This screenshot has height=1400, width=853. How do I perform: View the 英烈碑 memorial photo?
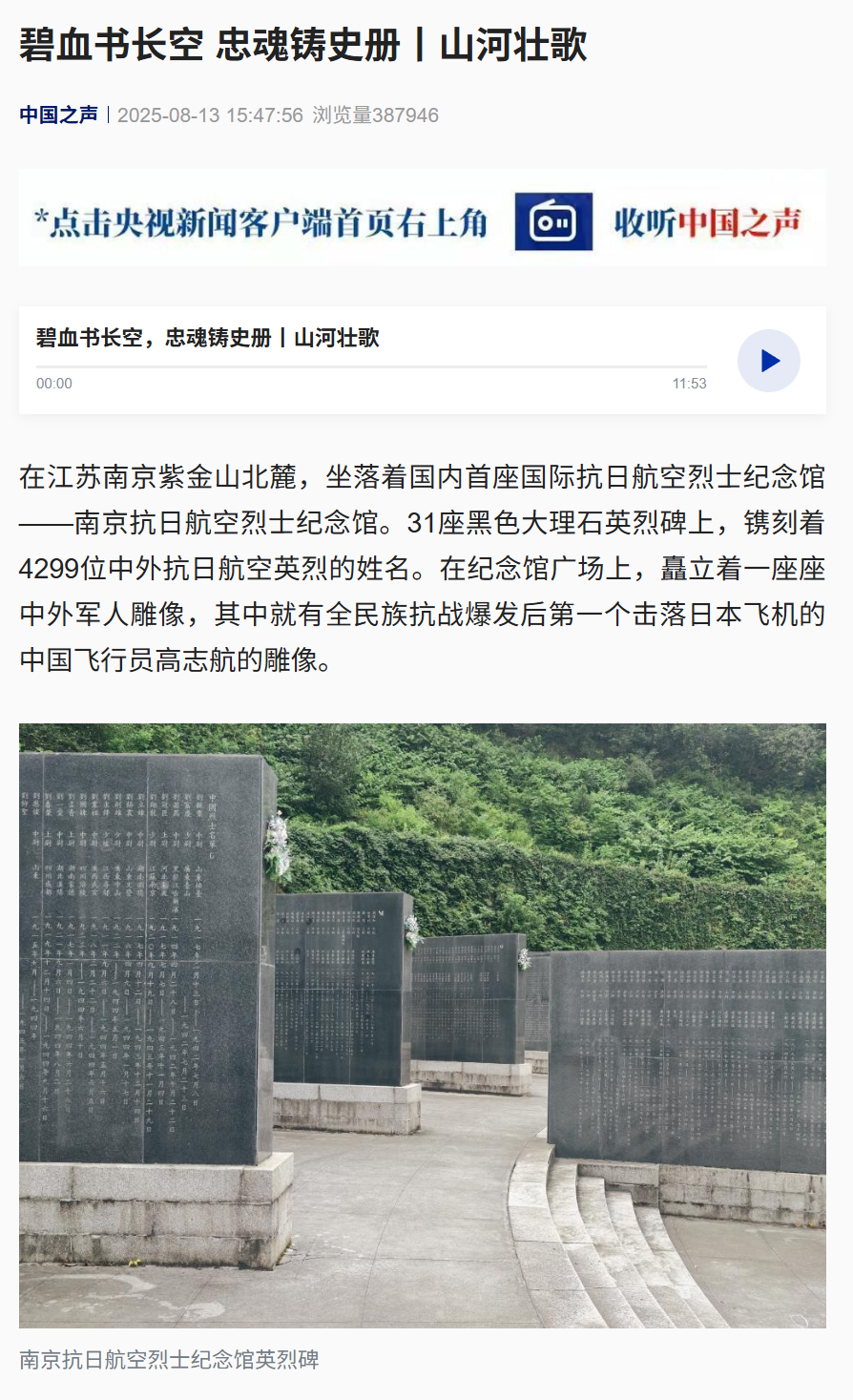422,1025
